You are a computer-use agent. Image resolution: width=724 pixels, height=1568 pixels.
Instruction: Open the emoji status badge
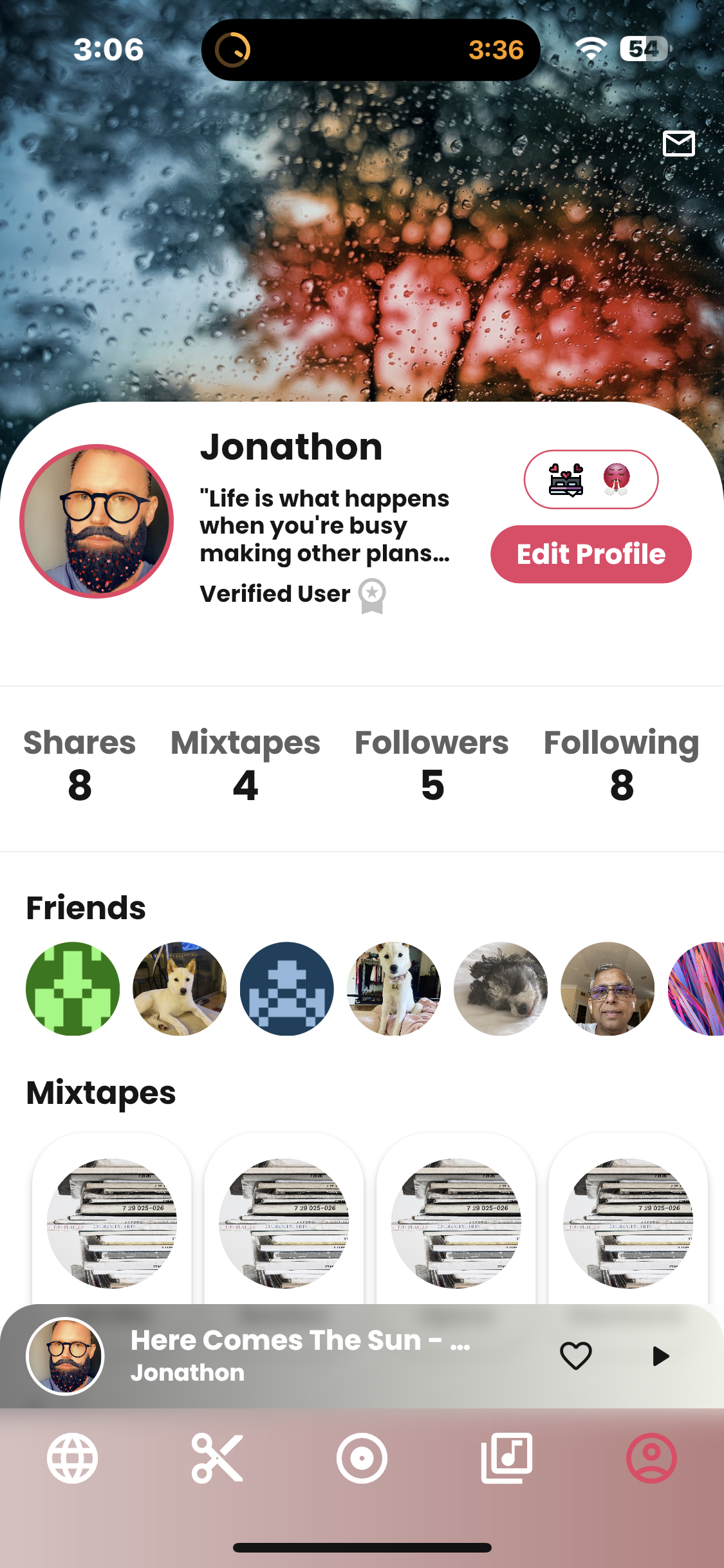(x=591, y=480)
